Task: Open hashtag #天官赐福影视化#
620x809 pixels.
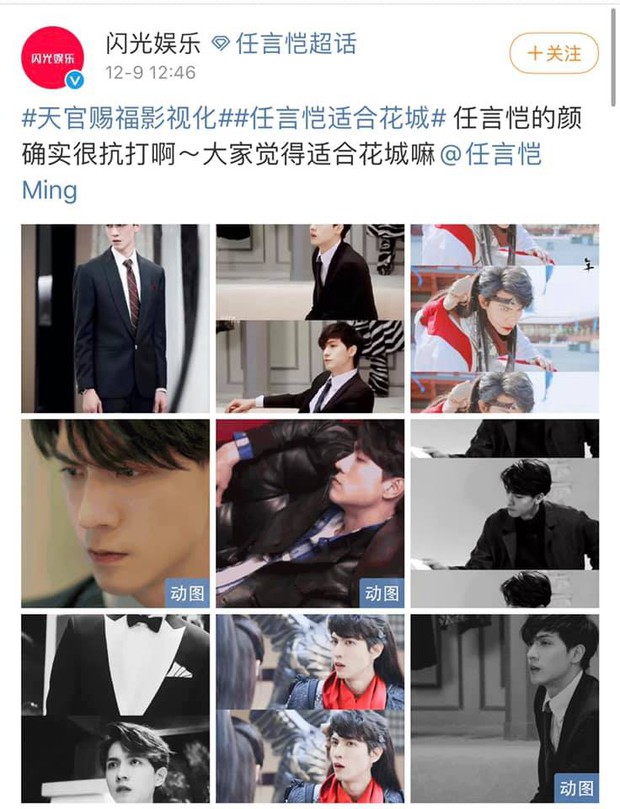Action: tap(124, 121)
